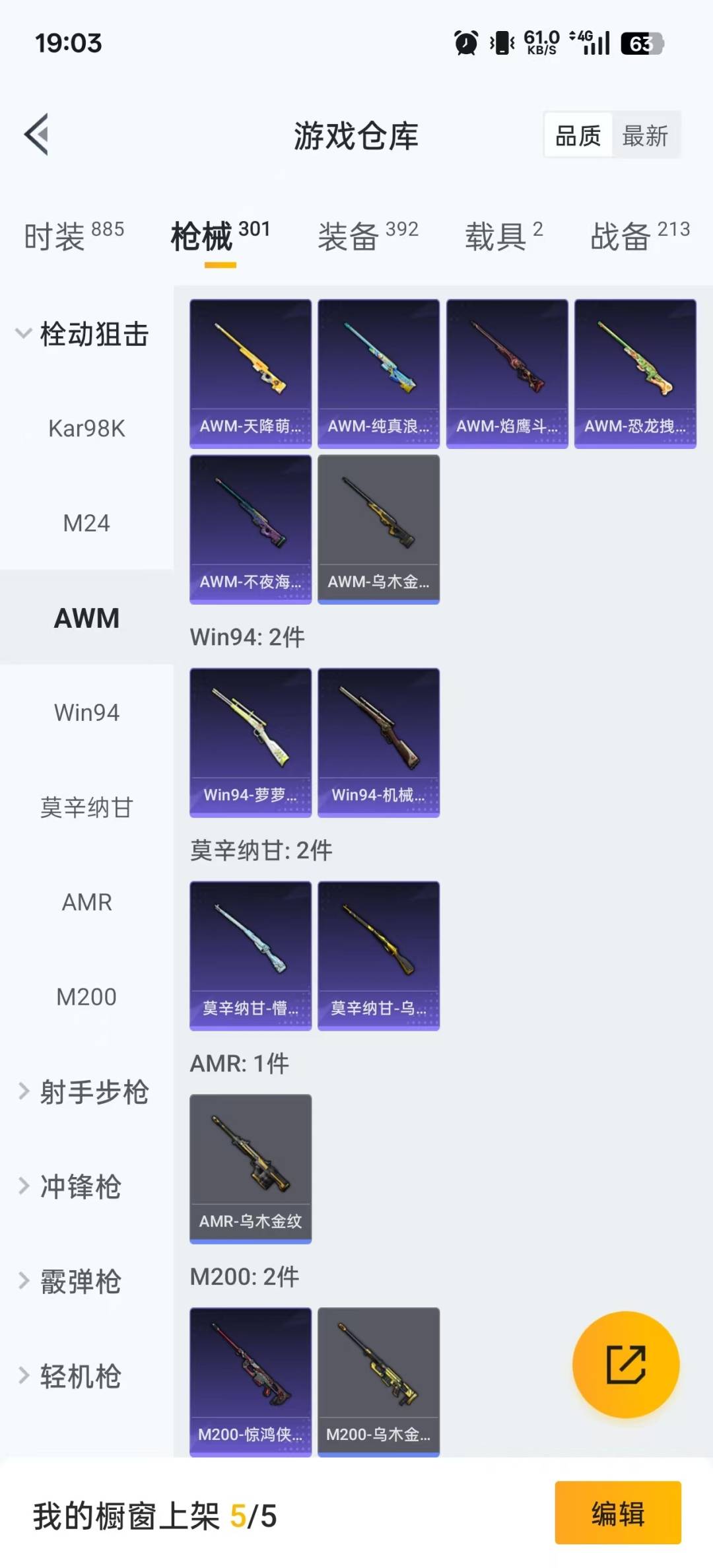Expand the 霰弹枪 category
The image size is (713, 1568).
coord(79,1281)
